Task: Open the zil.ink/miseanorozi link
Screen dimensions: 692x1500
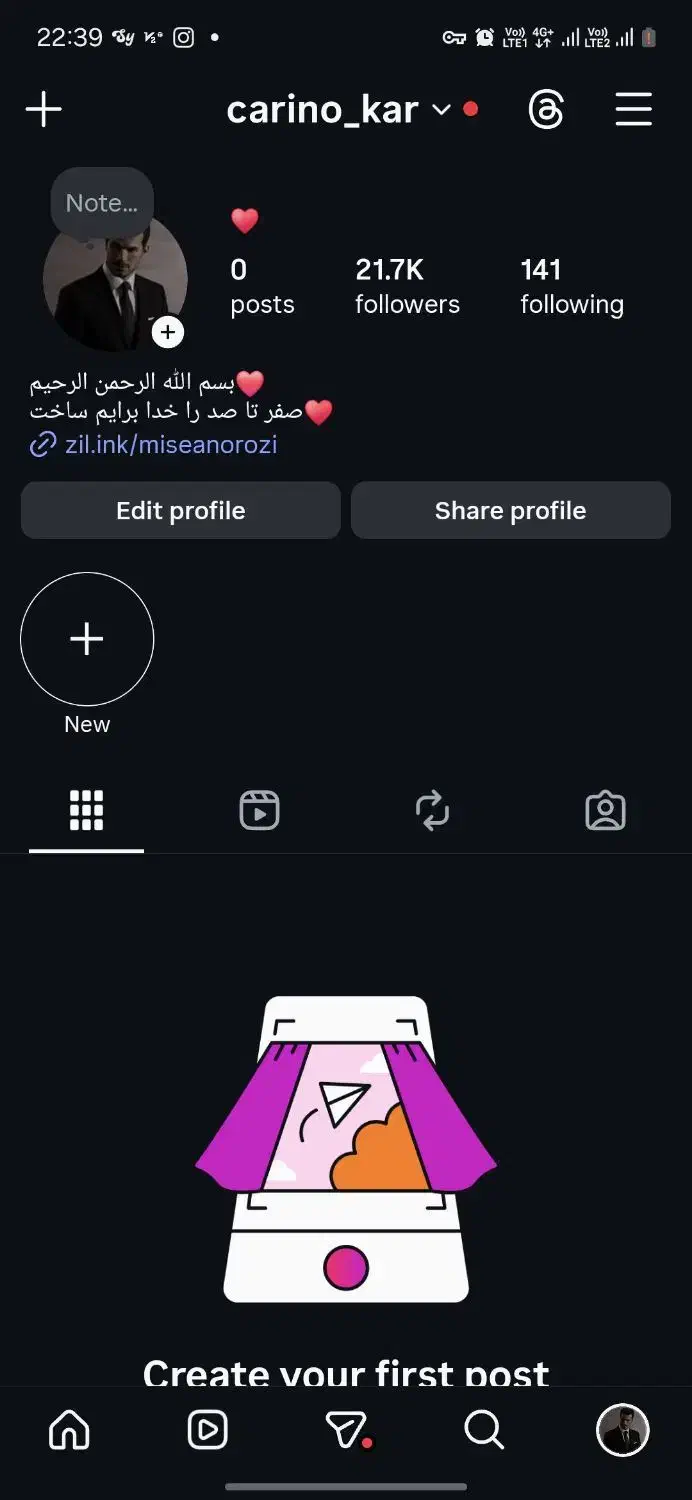Action: tap(171, 445)
